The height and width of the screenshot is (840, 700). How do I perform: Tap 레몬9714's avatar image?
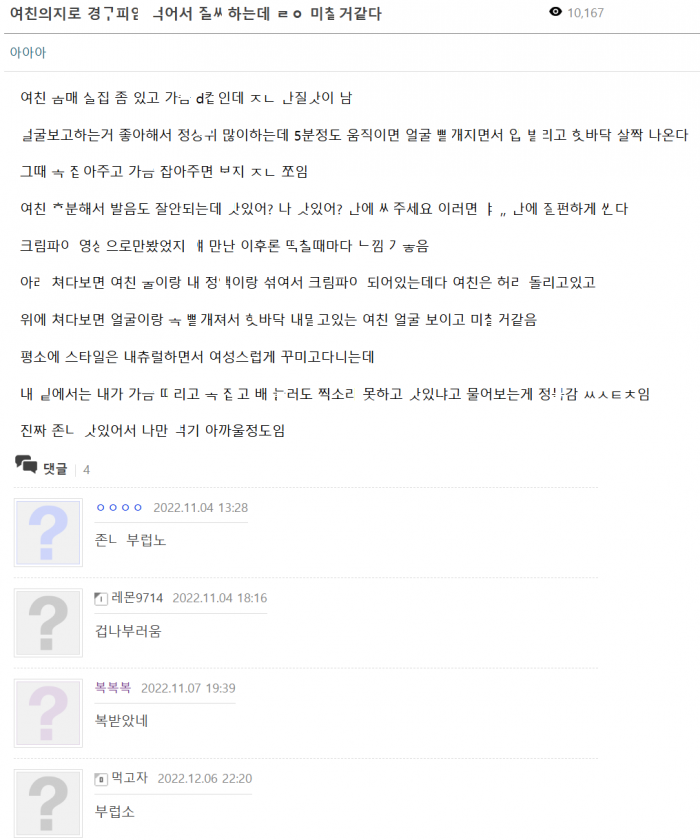coord(48,623)
